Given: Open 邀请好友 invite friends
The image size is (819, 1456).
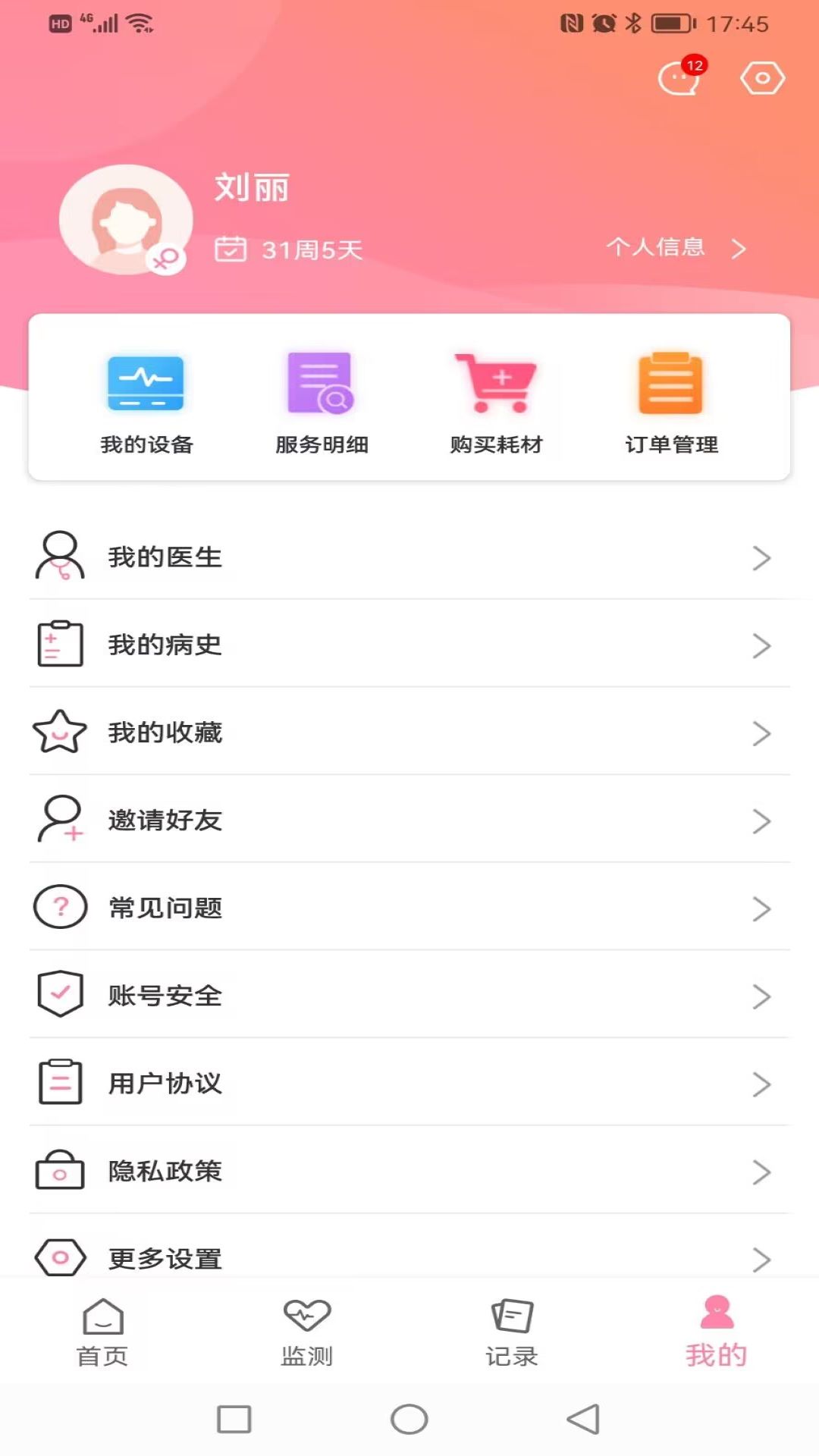Looking at the screenshot, I should coord(409,820).
